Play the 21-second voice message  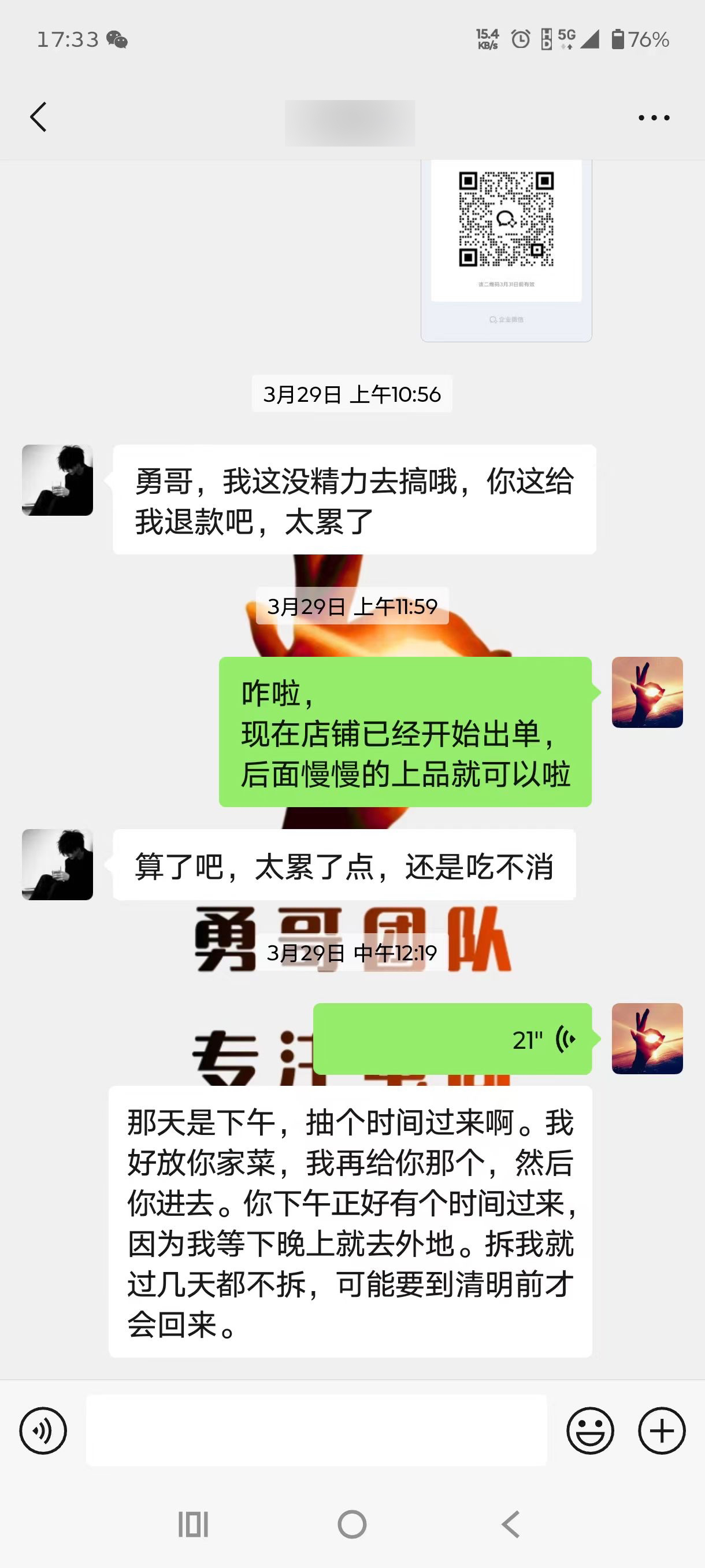[x=452, y=1038]
